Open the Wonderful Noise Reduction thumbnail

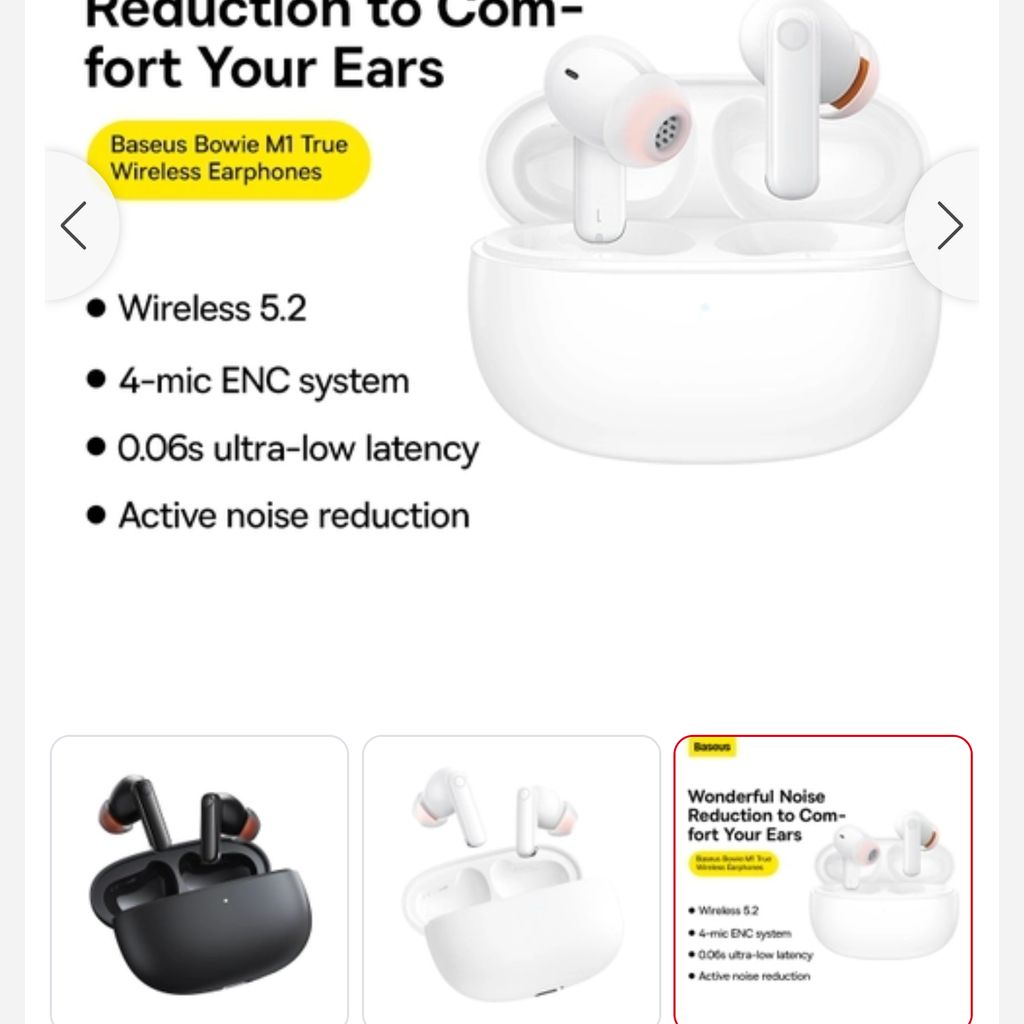coord(822,880)
